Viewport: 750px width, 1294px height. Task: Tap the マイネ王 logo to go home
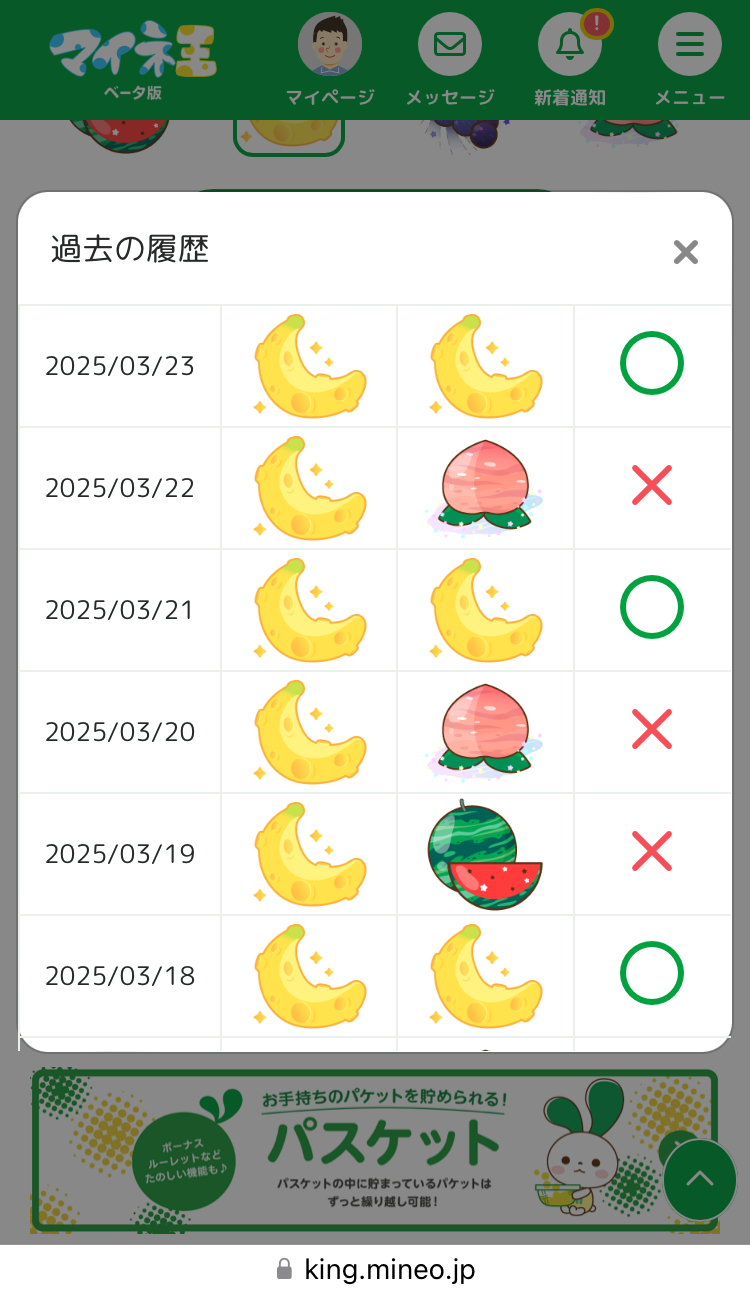[133, 60]
